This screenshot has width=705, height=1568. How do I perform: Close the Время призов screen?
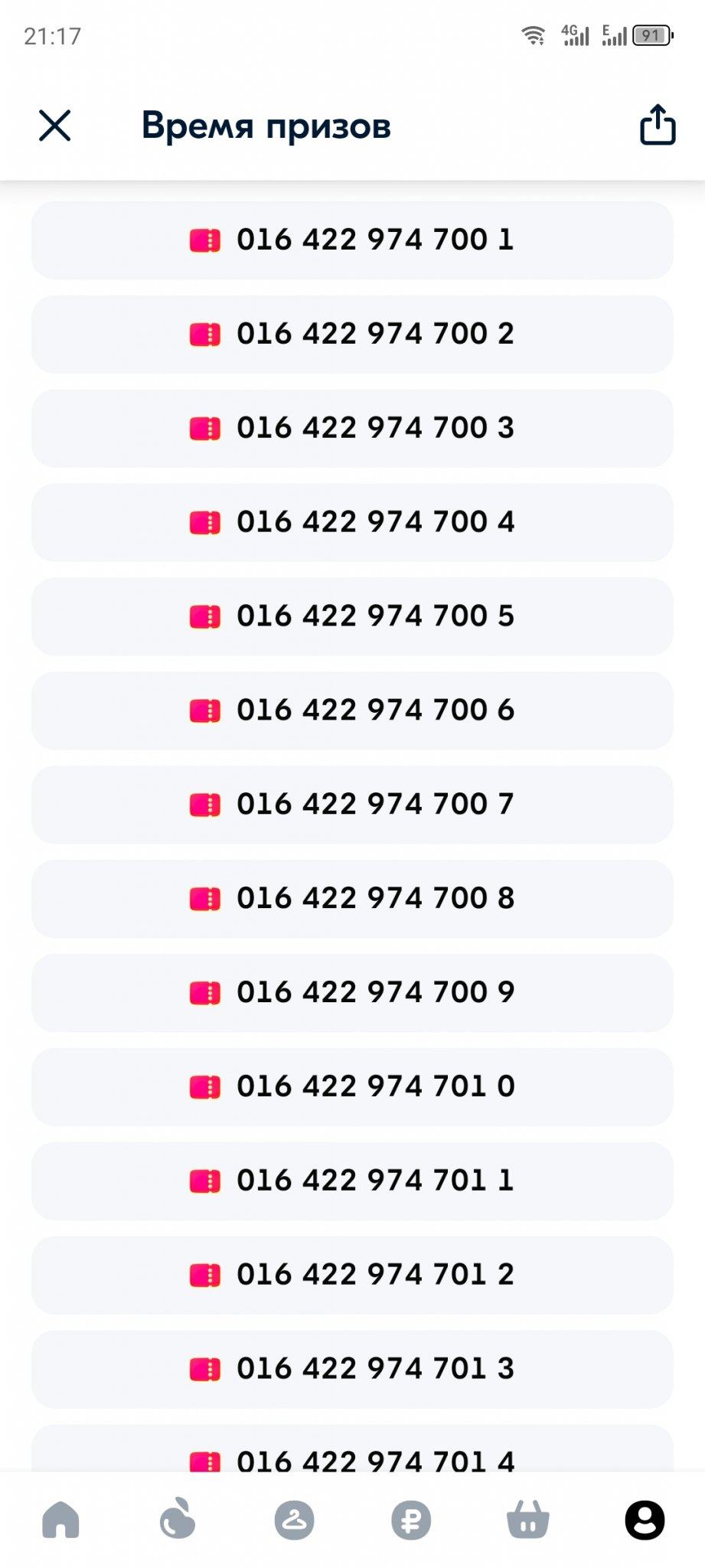pyautogui.click(x=54, y=126)
